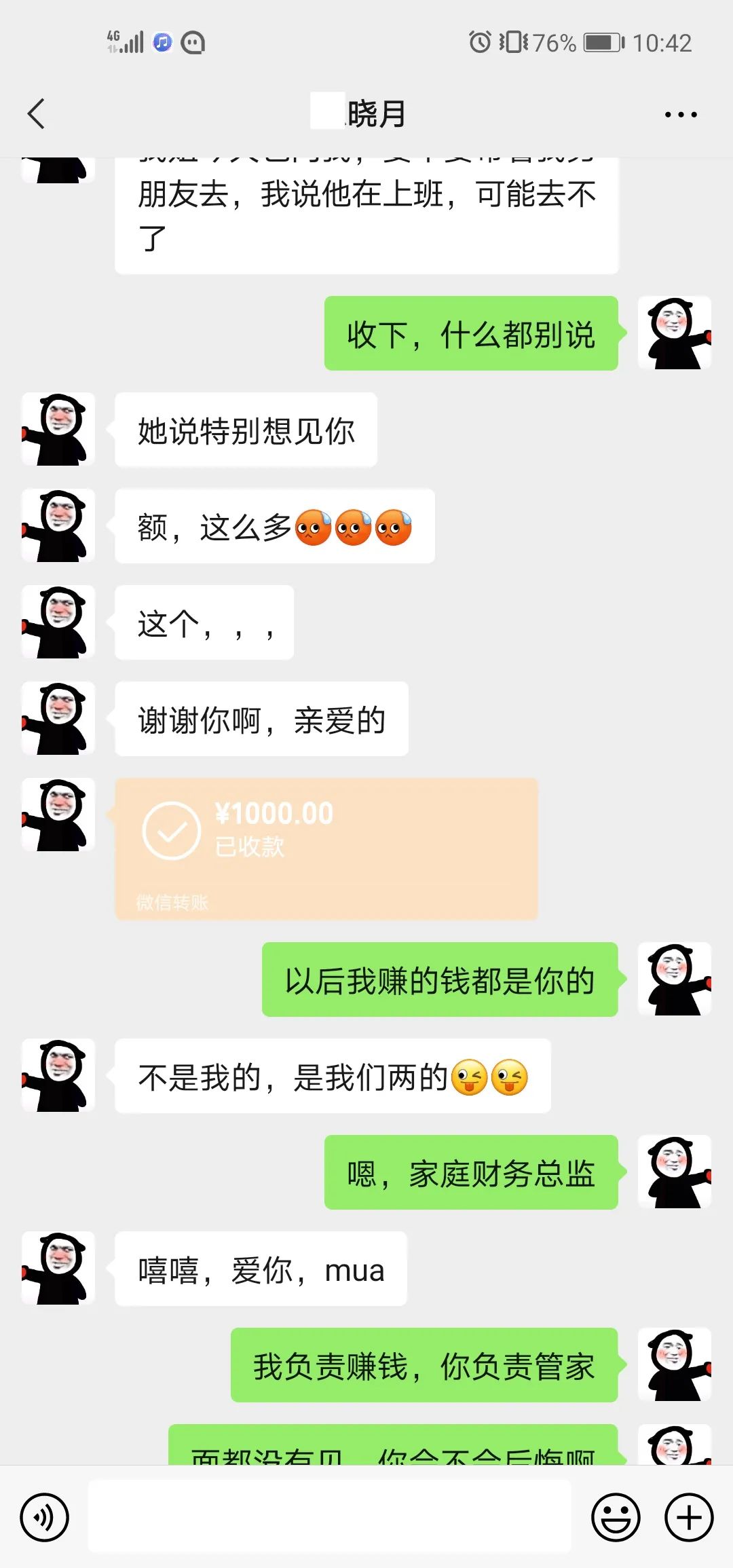Tap the alarm clock status bar icon
This screenshot has height=1568, width=733.
click(x=479, y=42)
